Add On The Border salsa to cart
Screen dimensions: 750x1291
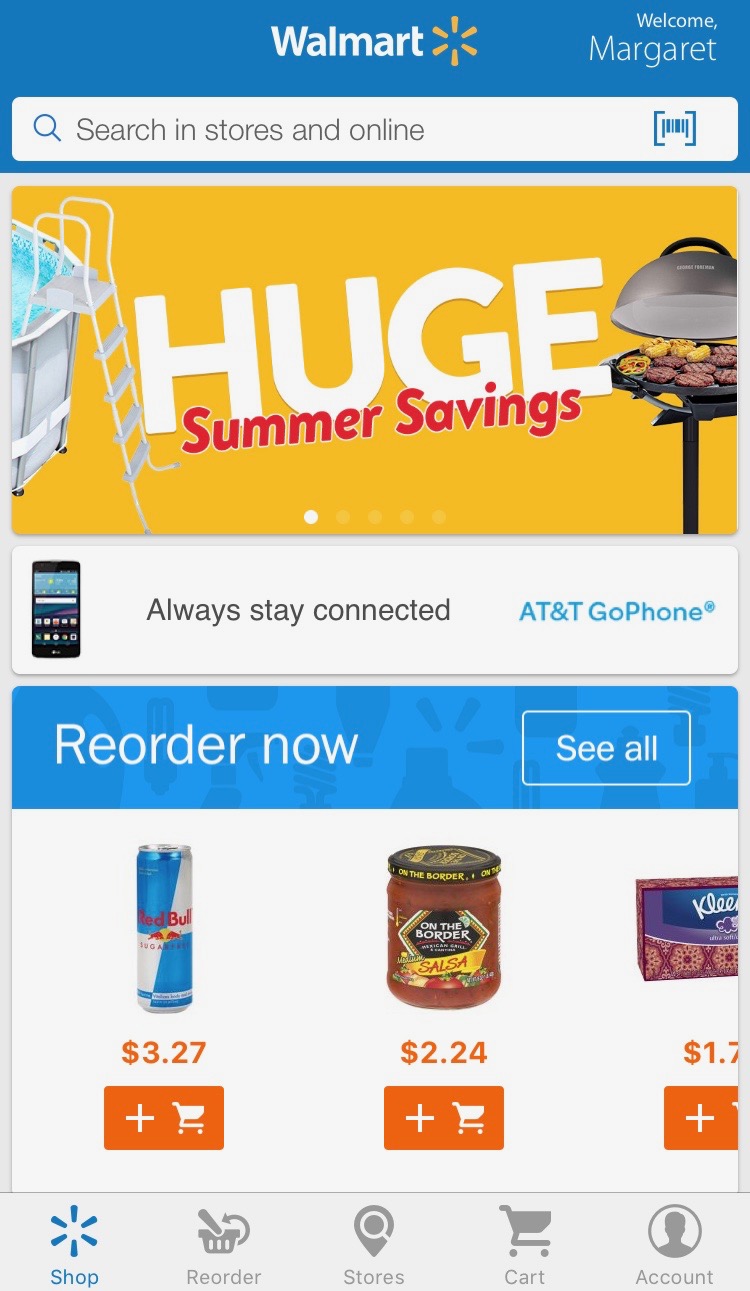444,1118
